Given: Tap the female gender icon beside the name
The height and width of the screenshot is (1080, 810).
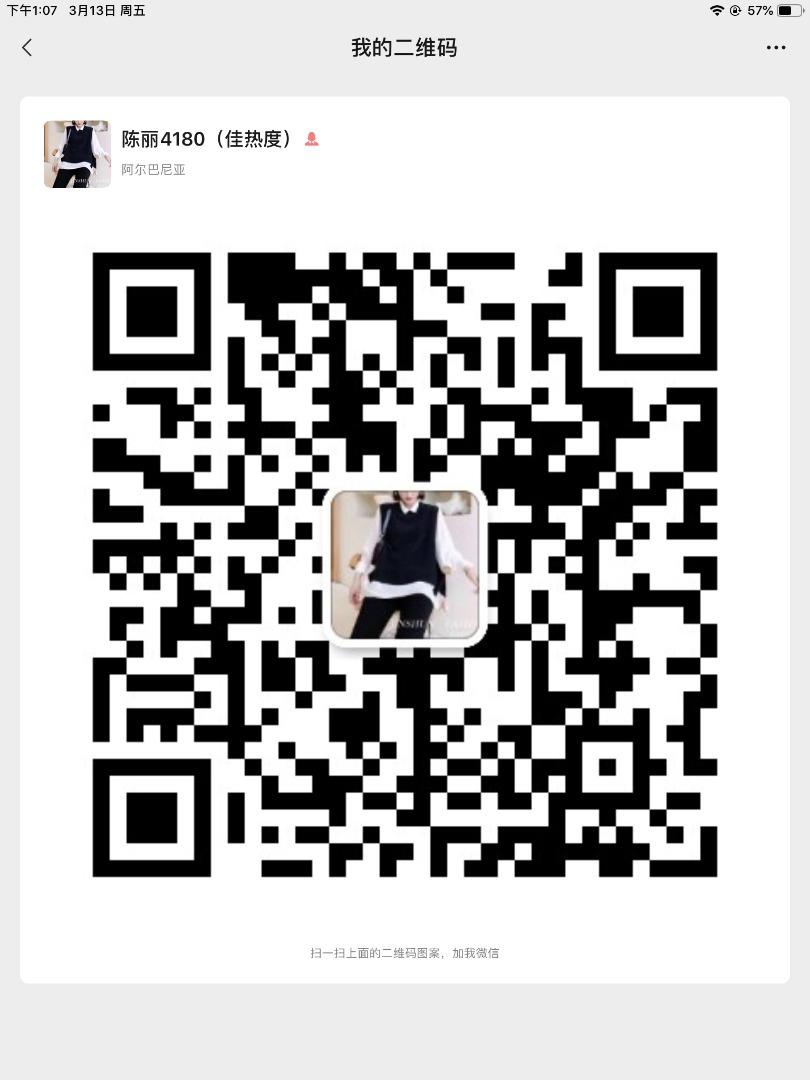Looking at the screenshot, I should (311, 139).
